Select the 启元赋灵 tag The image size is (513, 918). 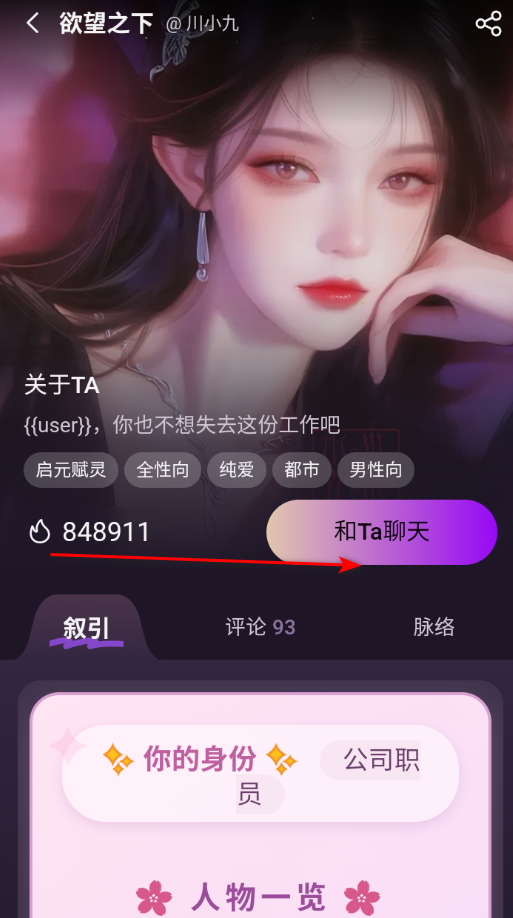point(71,470)
